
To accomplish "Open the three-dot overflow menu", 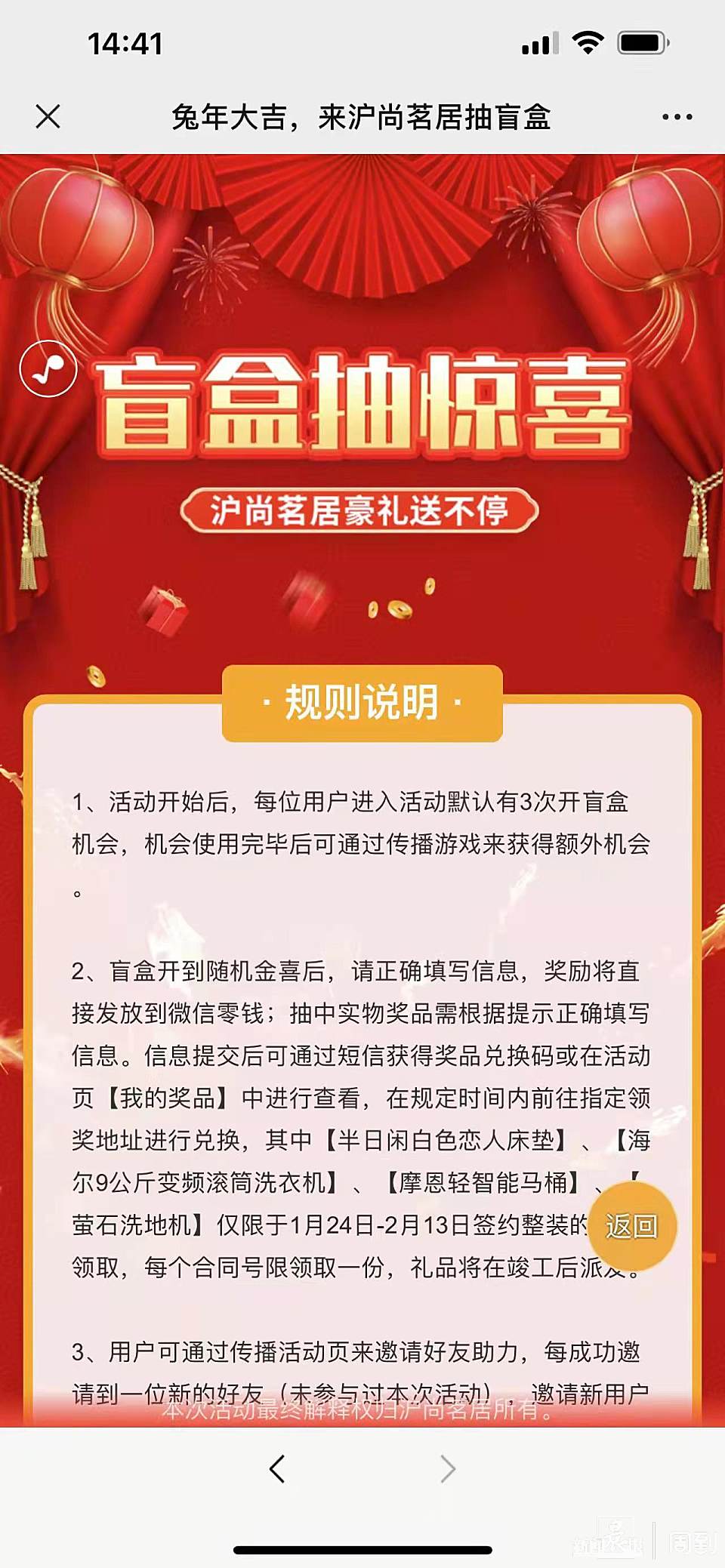I will pos(677,117).
